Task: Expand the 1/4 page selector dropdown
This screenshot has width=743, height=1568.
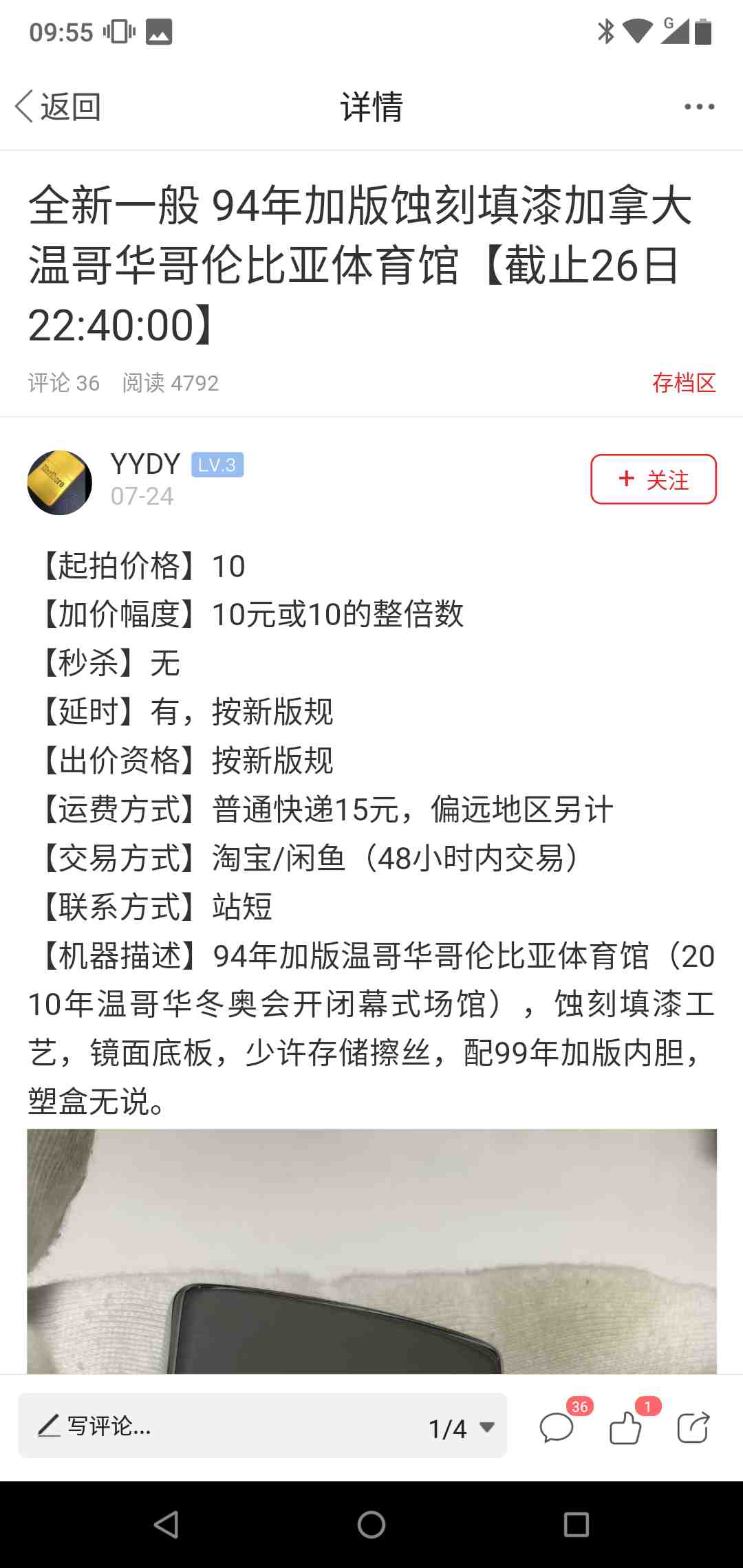Action: click(461, 1428)
